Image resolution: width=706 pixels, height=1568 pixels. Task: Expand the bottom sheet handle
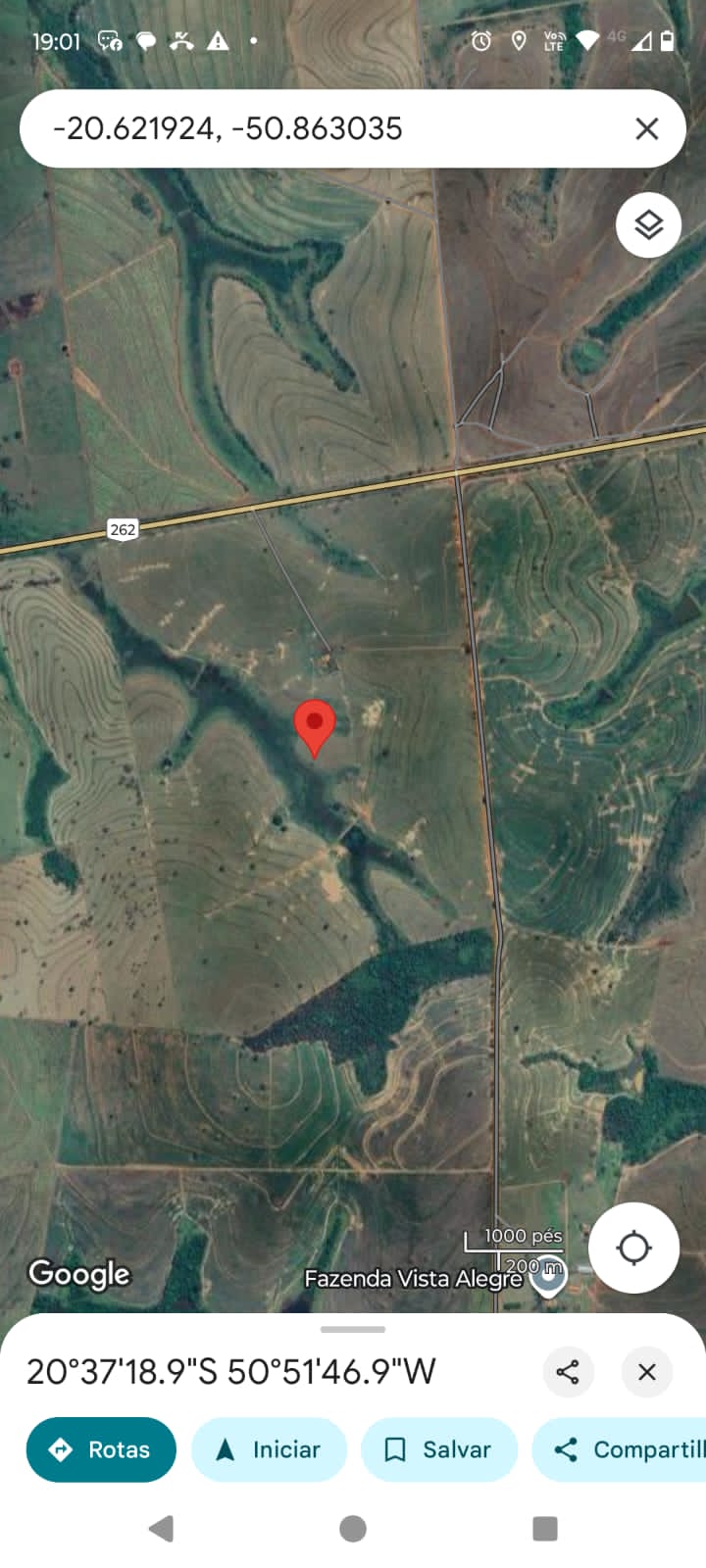point(353,1330)
